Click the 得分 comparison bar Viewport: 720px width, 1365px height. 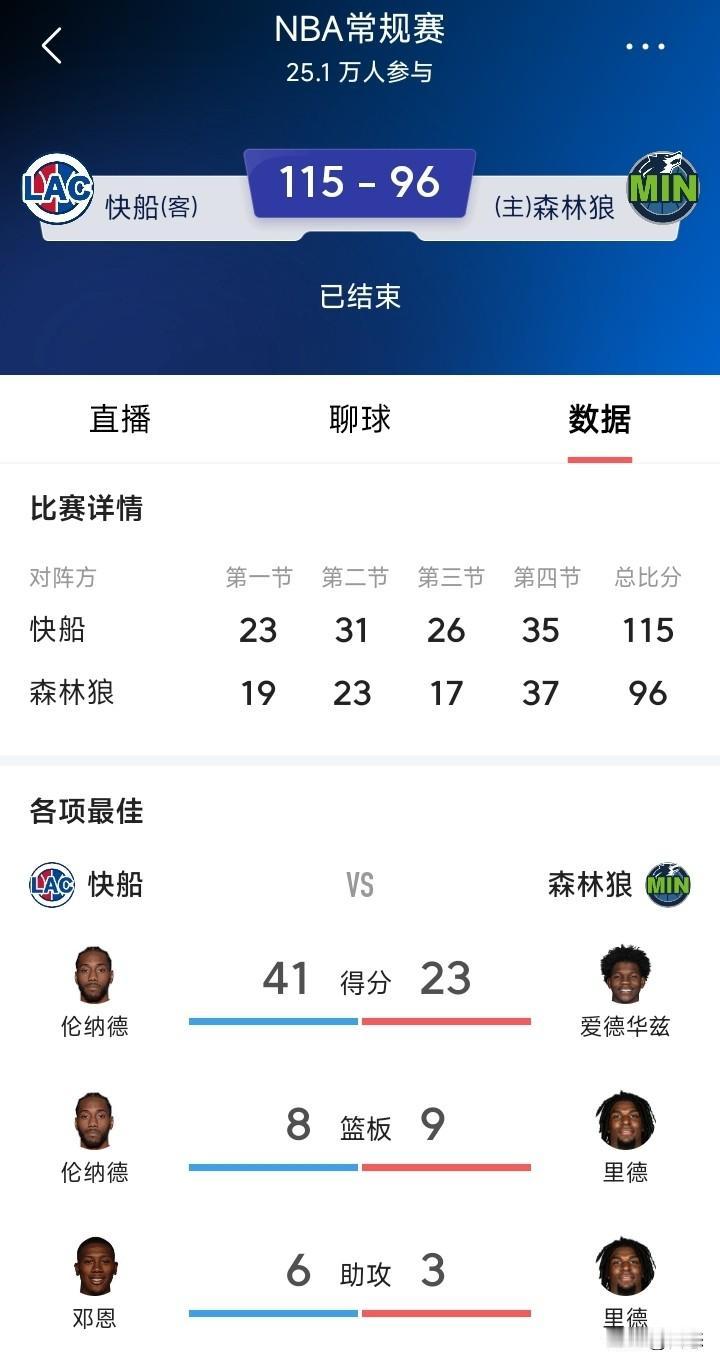point(360,1021)
